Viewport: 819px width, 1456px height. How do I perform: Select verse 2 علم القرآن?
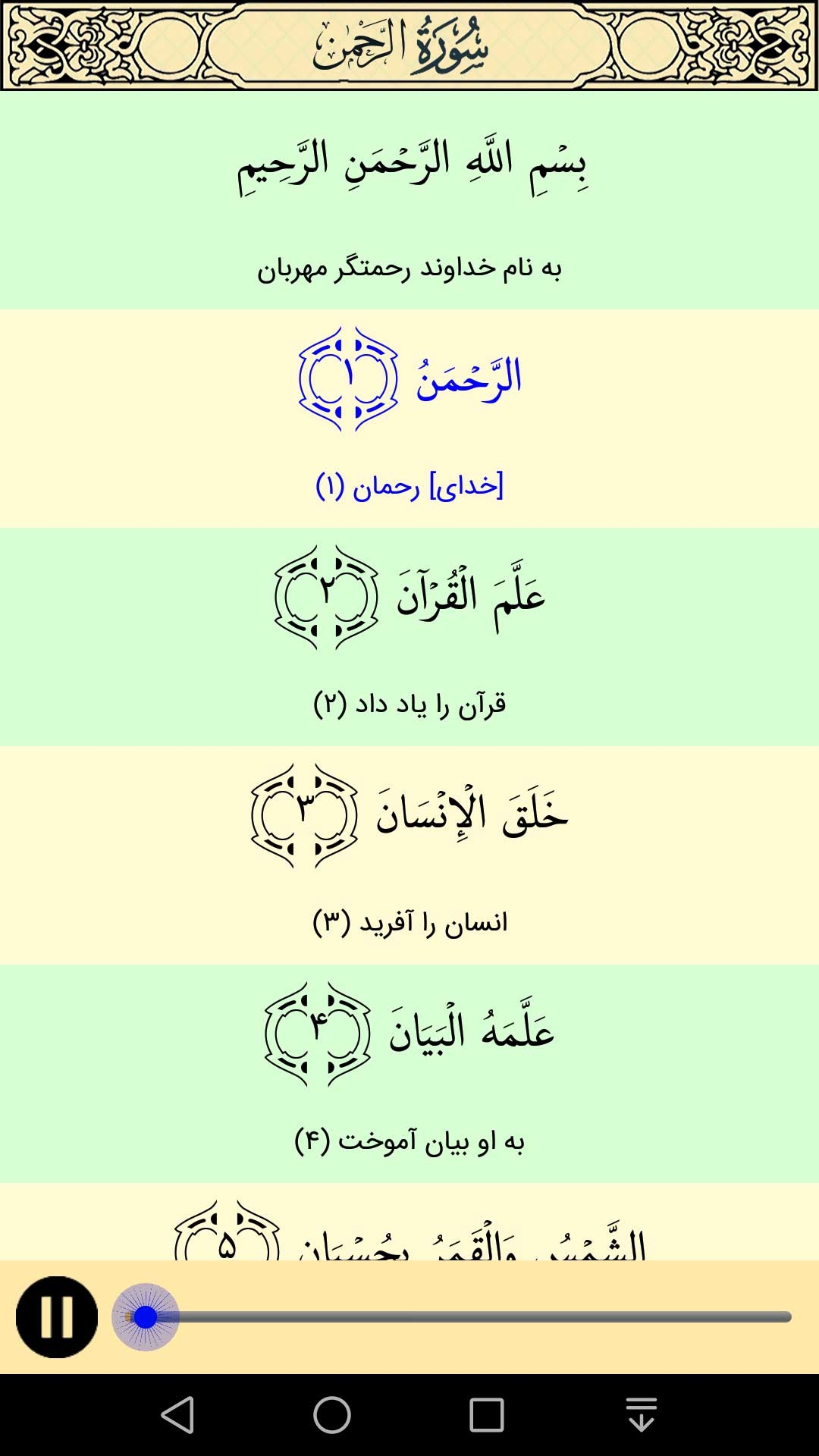409,635
